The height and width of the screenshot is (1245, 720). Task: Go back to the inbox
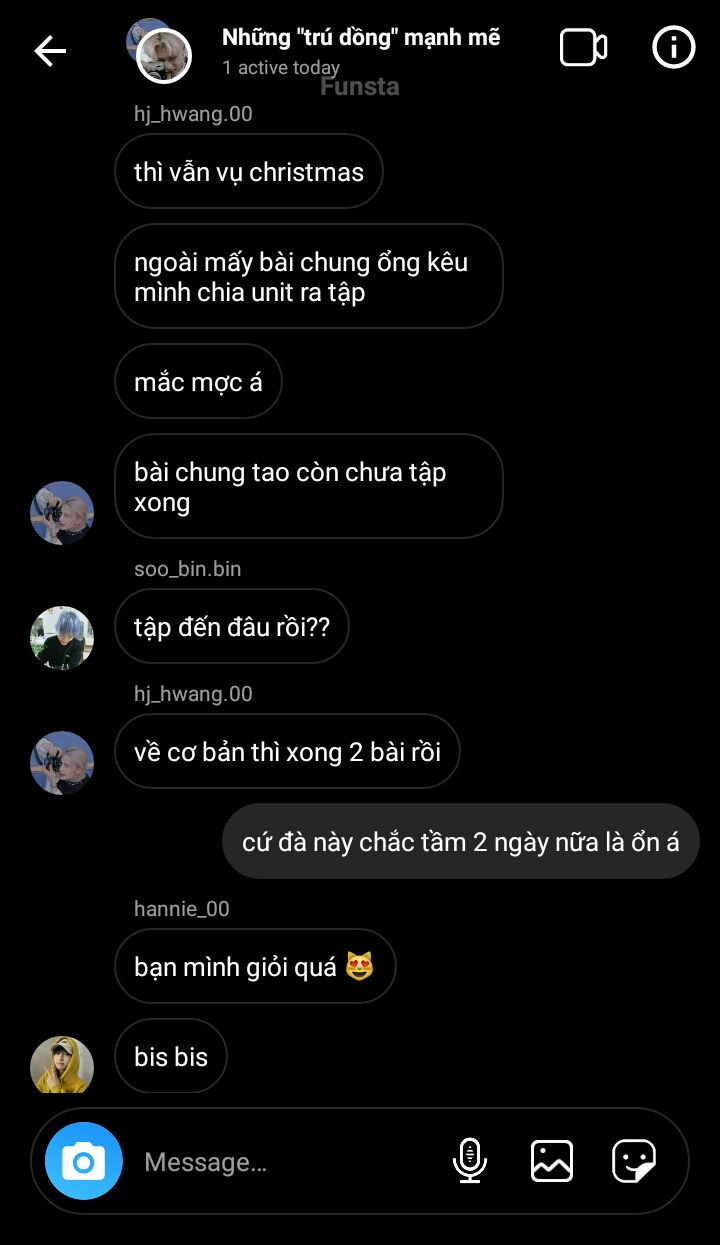click(50, 51)
